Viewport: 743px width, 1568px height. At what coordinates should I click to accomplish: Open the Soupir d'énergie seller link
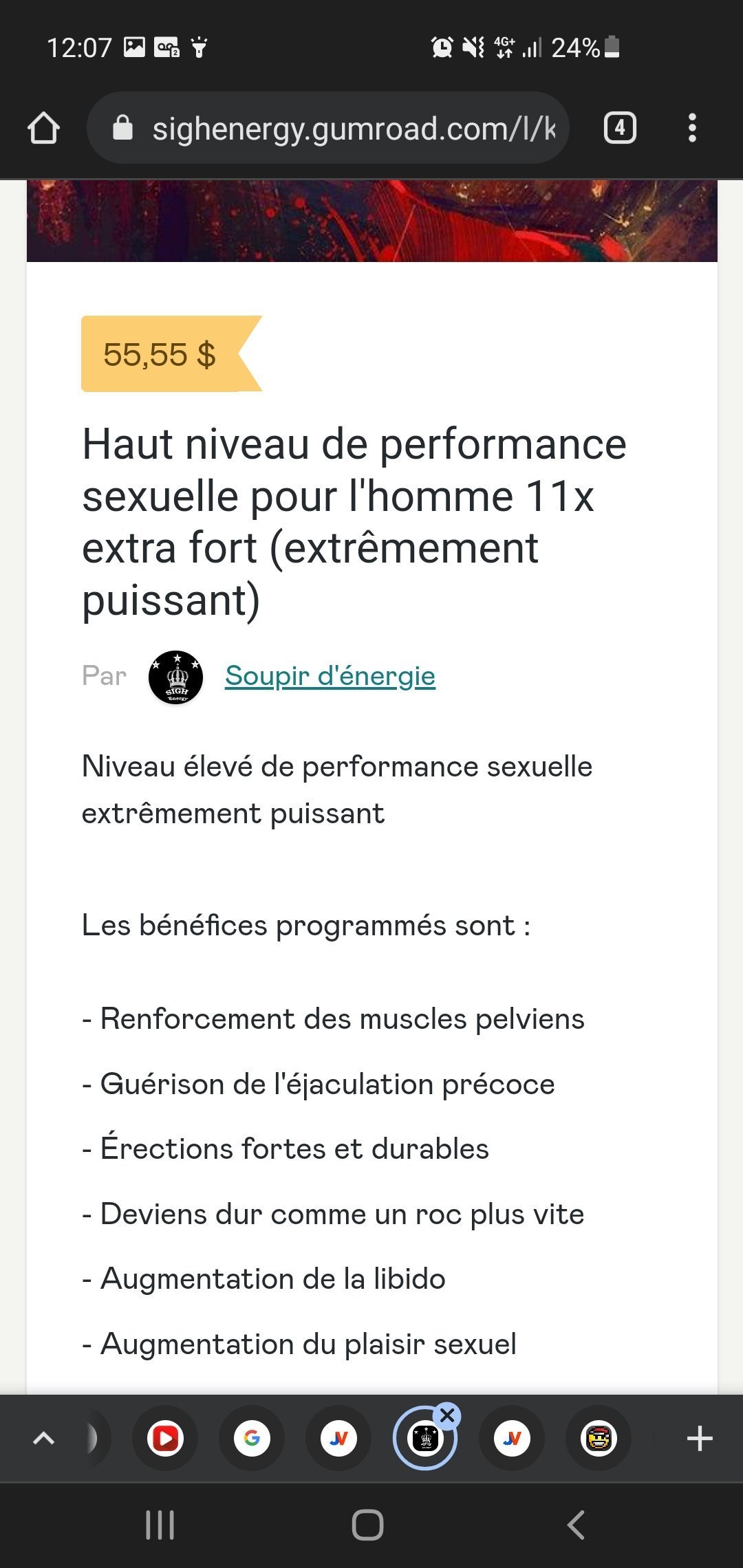(330, 676)
